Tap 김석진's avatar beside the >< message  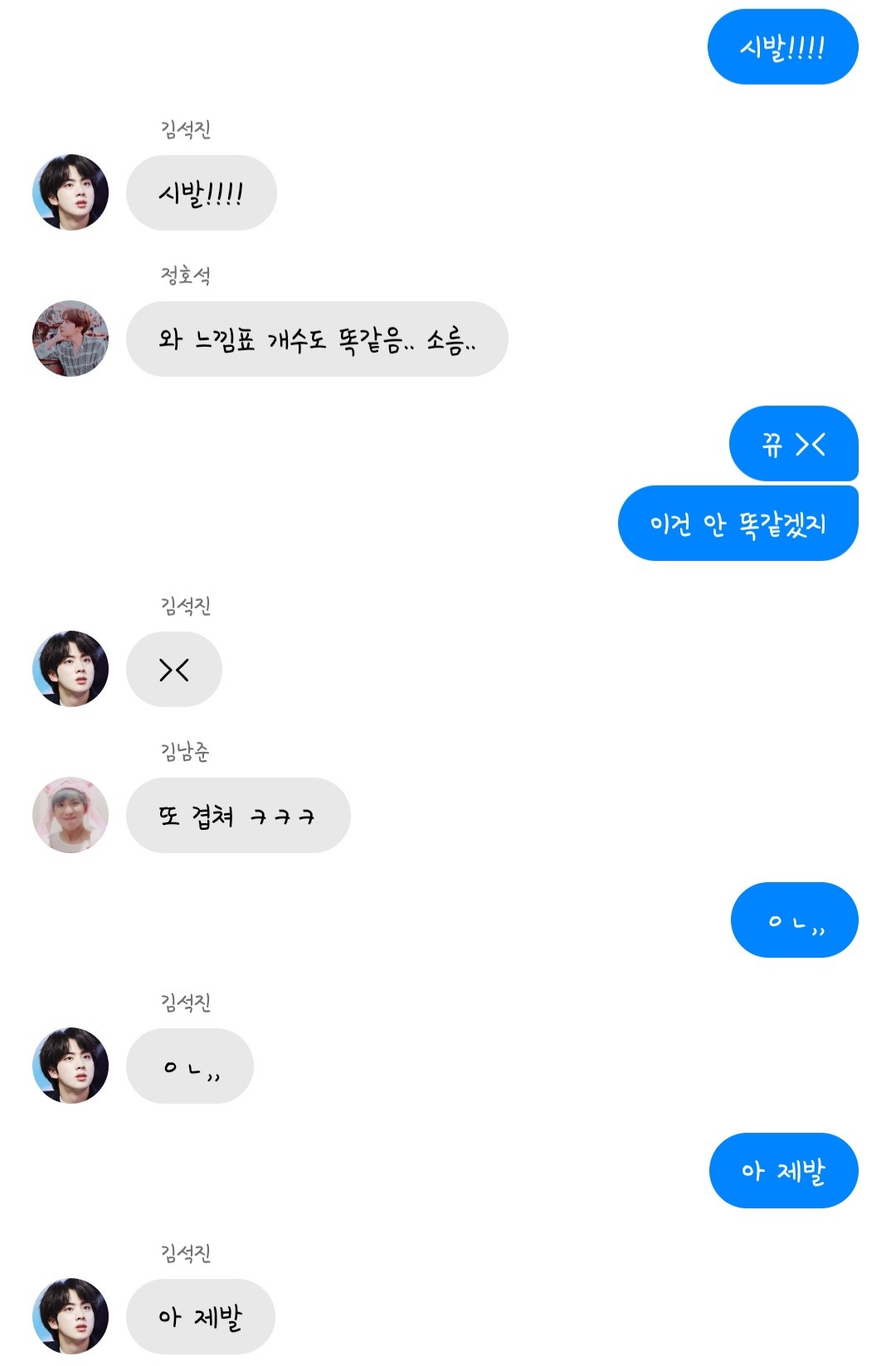tap(71, 669)
